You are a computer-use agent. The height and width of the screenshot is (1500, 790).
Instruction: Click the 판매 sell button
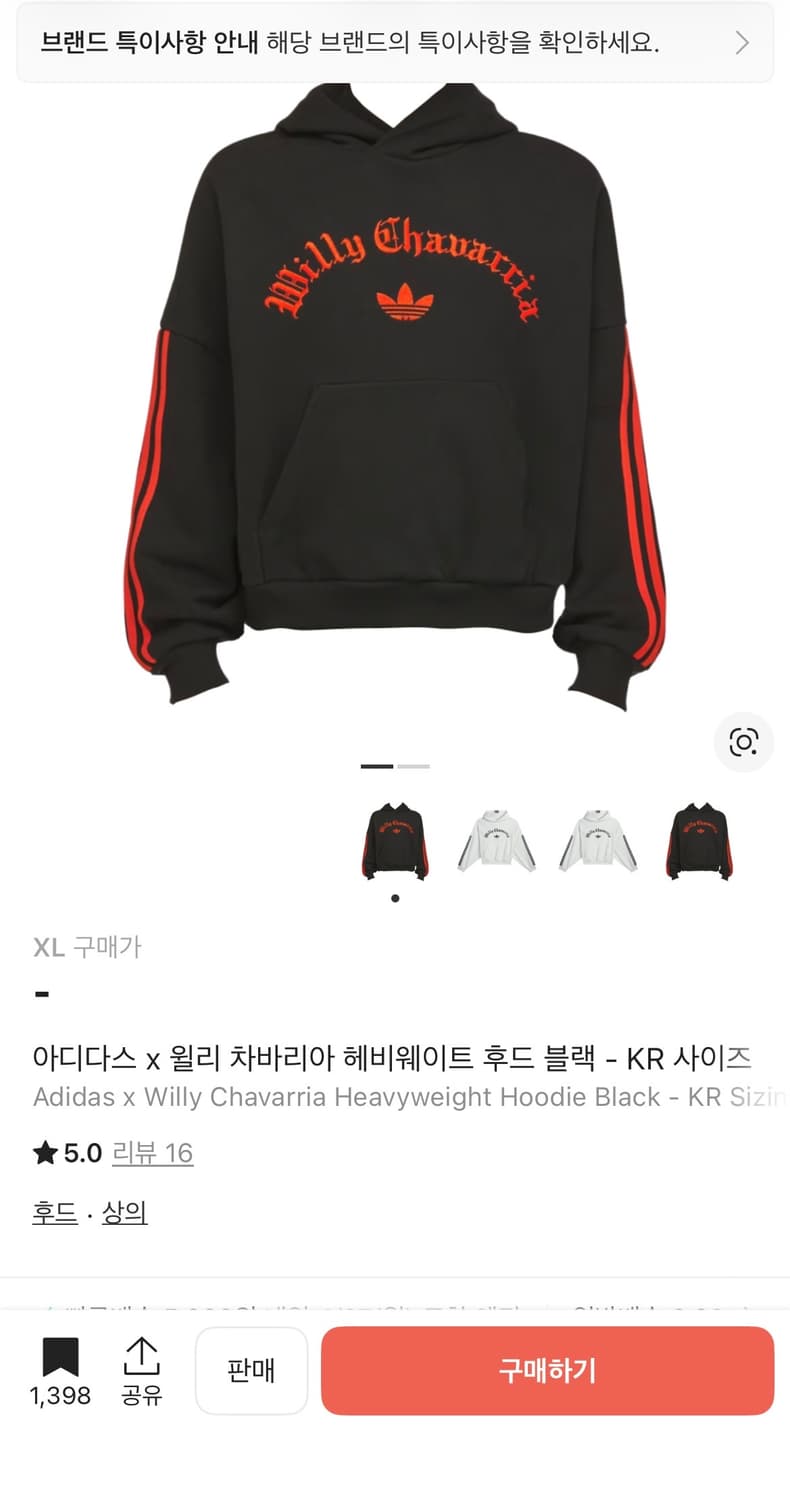pyautogui.click(x=251, y=1371)
